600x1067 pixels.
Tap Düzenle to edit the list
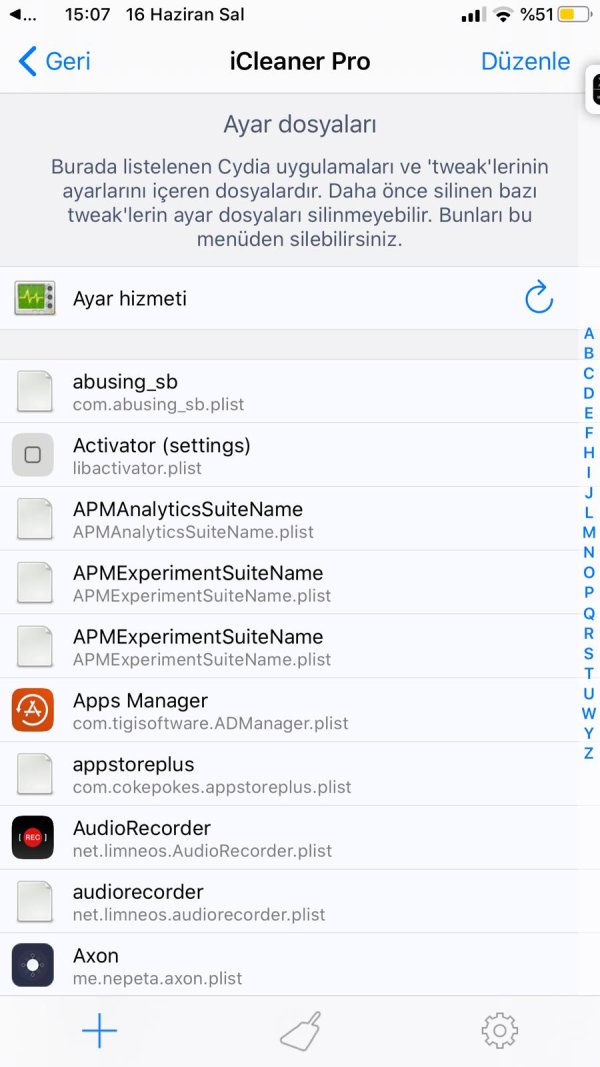tap(525, 61)
